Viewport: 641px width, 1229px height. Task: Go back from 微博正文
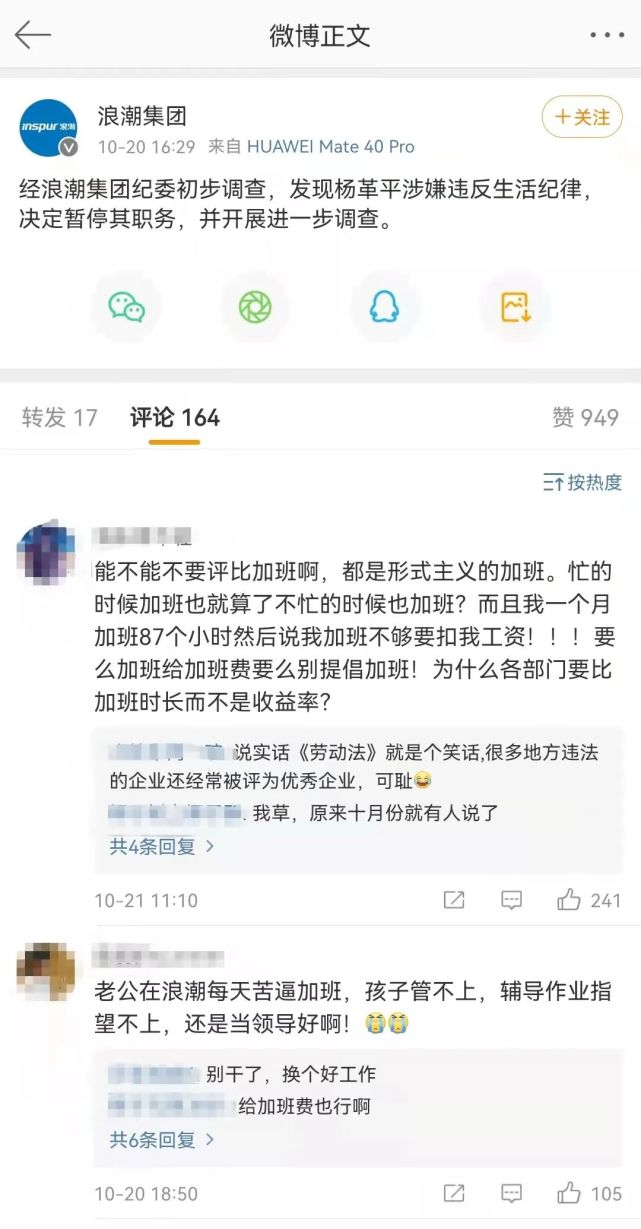coord(32,35)
